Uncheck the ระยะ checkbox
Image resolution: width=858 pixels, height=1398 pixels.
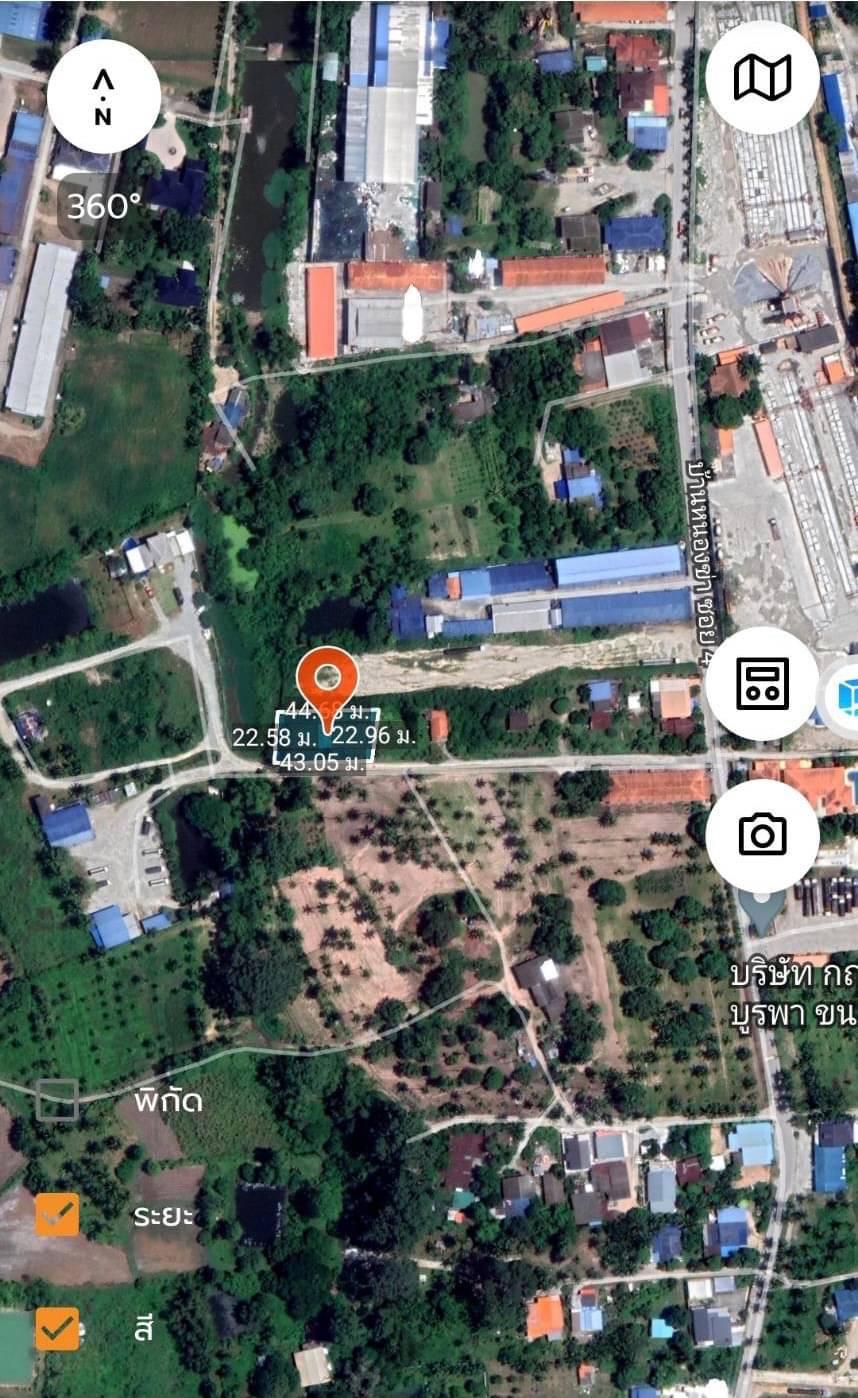coord(57,1215)
